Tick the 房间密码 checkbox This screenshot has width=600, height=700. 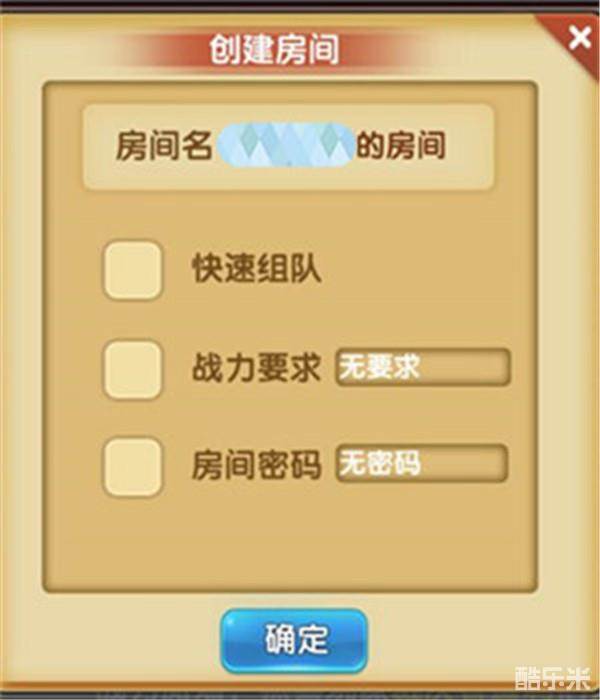pos(133,466)
